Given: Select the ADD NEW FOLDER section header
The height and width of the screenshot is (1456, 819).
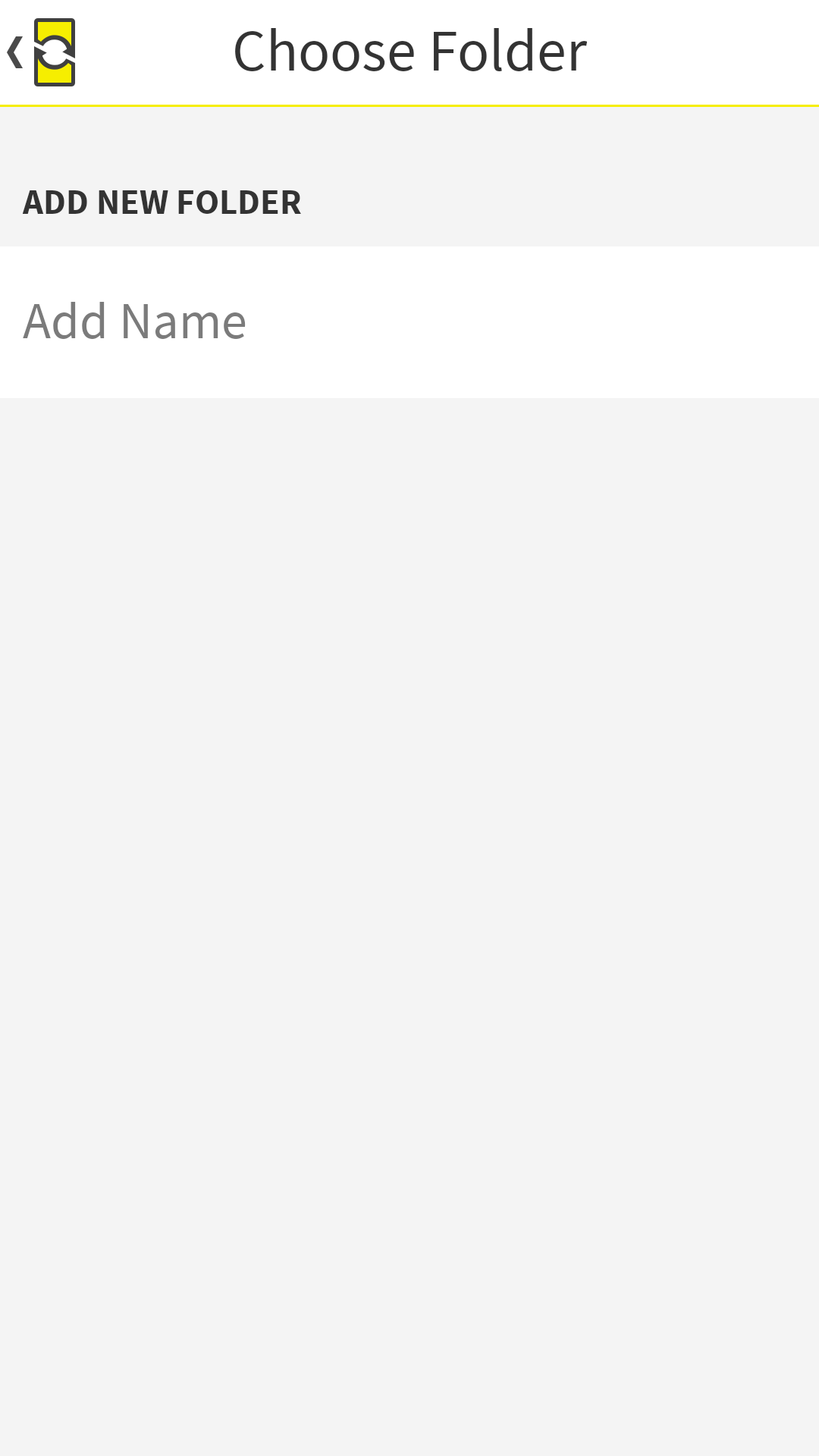Looking at the screenshot, I should 162,201.
